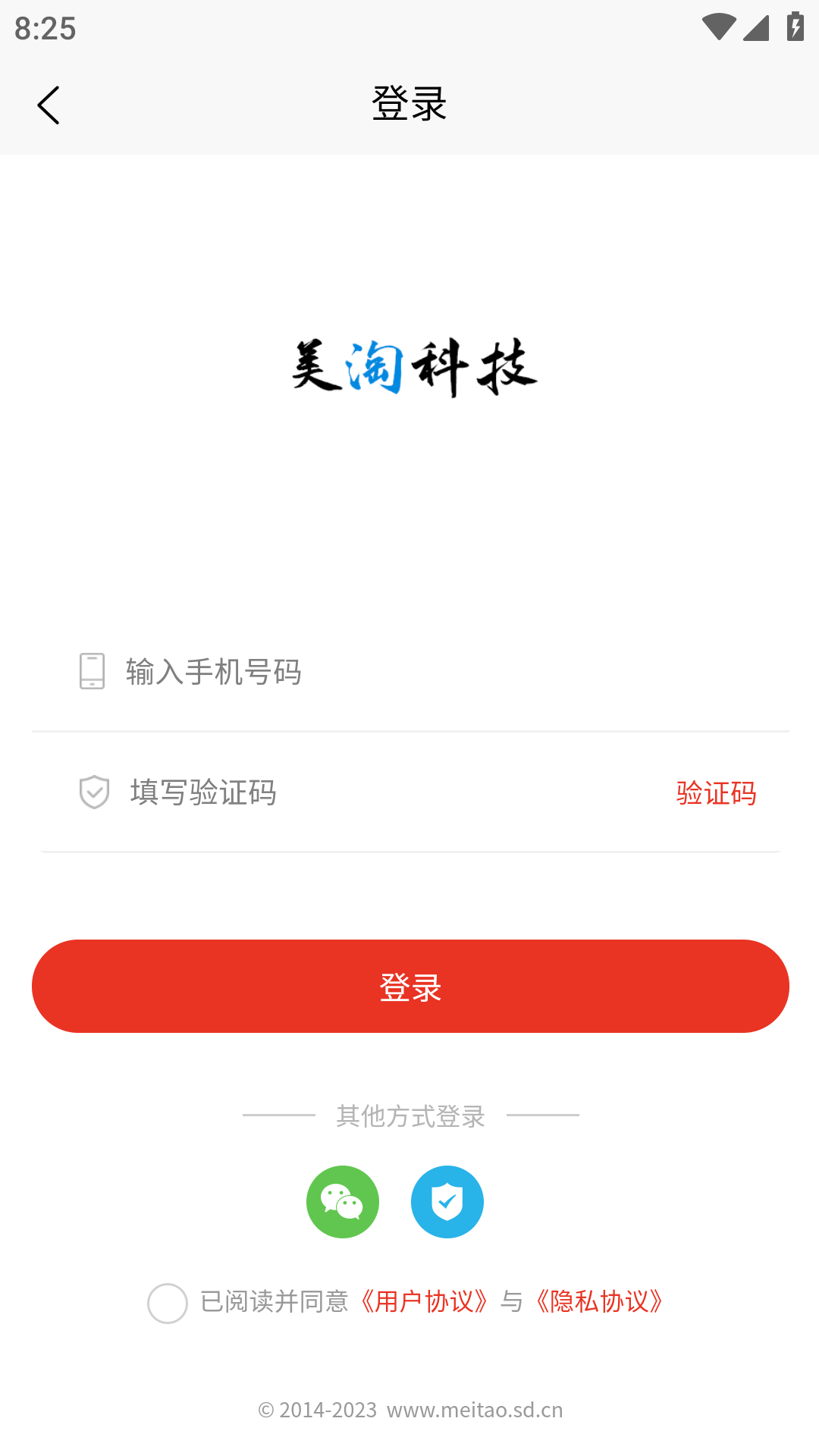
Task: Open the 《隐私协议》 link
Action: coord(599,1301)
